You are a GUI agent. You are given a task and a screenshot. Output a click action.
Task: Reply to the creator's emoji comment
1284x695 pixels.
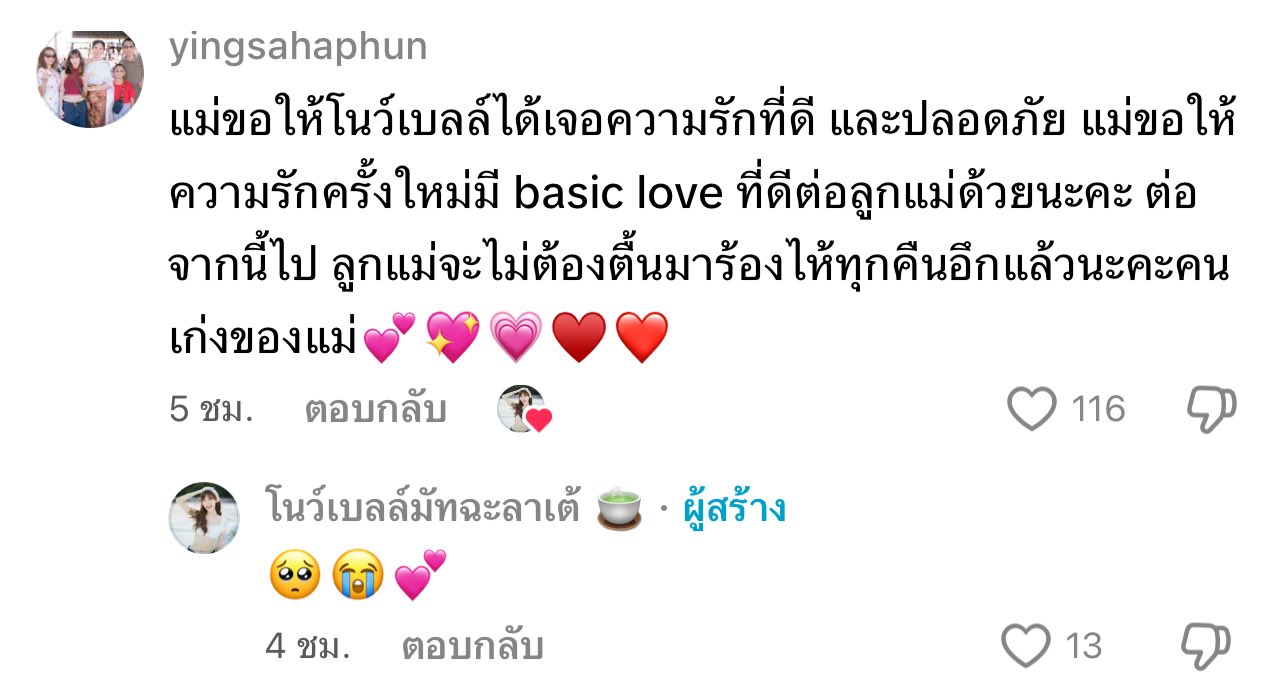click(472, 647)
